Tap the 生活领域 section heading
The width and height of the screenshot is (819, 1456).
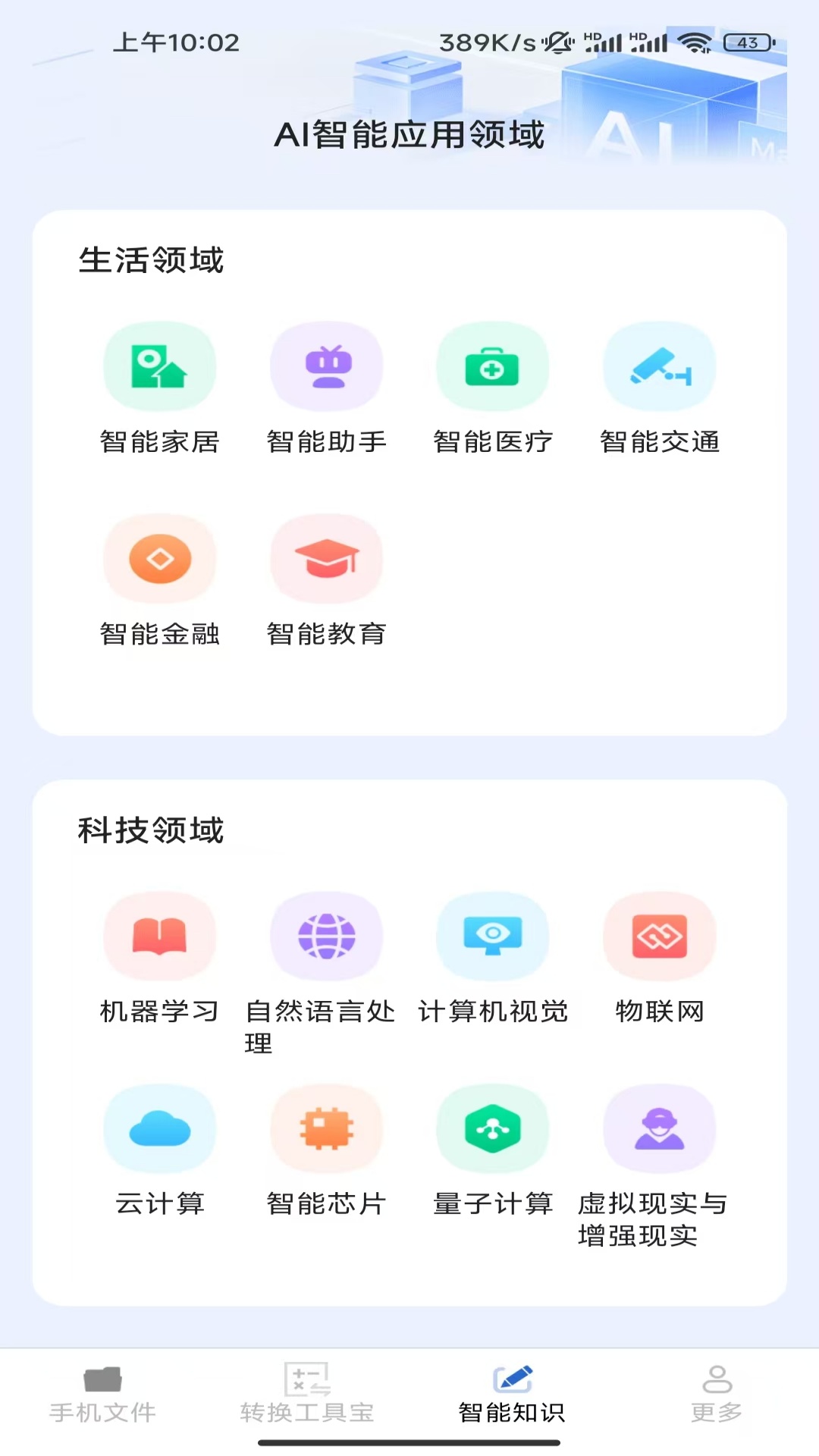[x=152, y=259]
